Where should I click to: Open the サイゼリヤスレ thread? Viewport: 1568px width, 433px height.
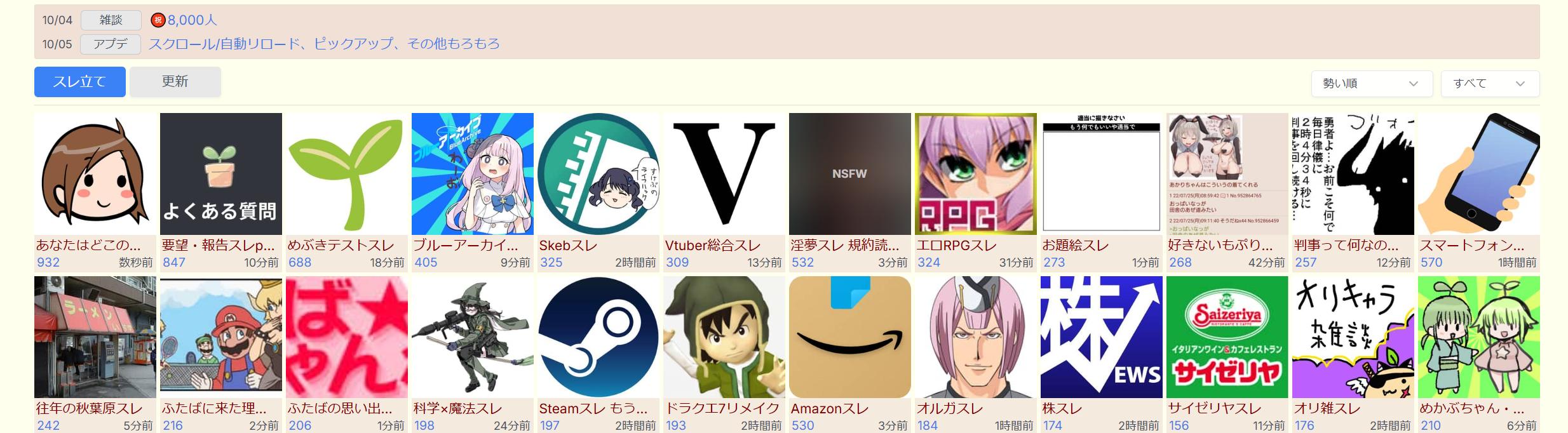point(1227,337)
